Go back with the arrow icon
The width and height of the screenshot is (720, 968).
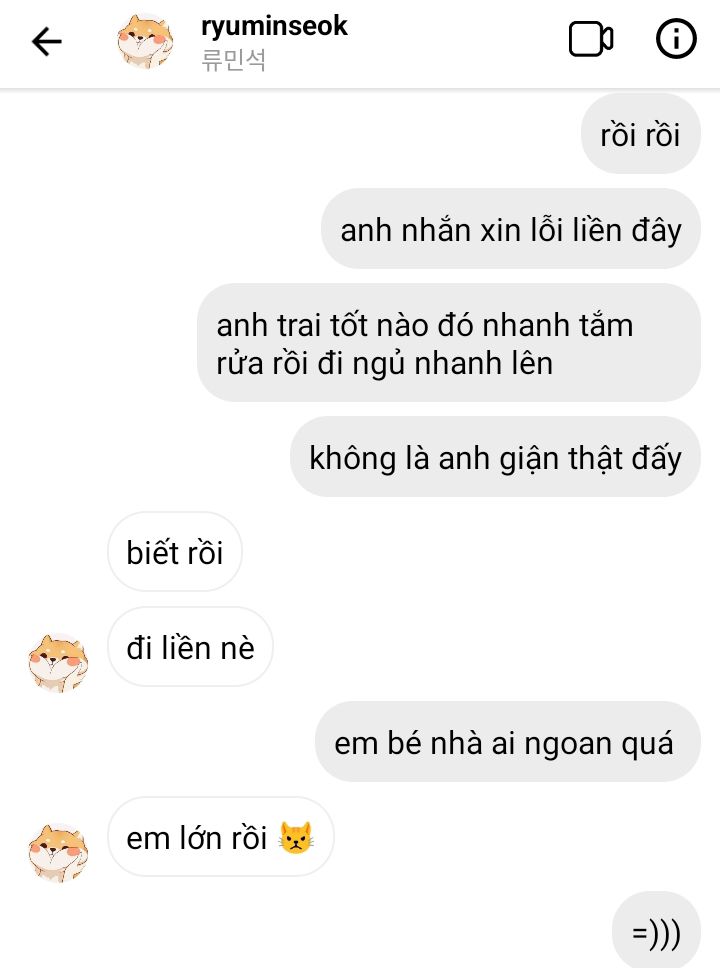(47, 42)
